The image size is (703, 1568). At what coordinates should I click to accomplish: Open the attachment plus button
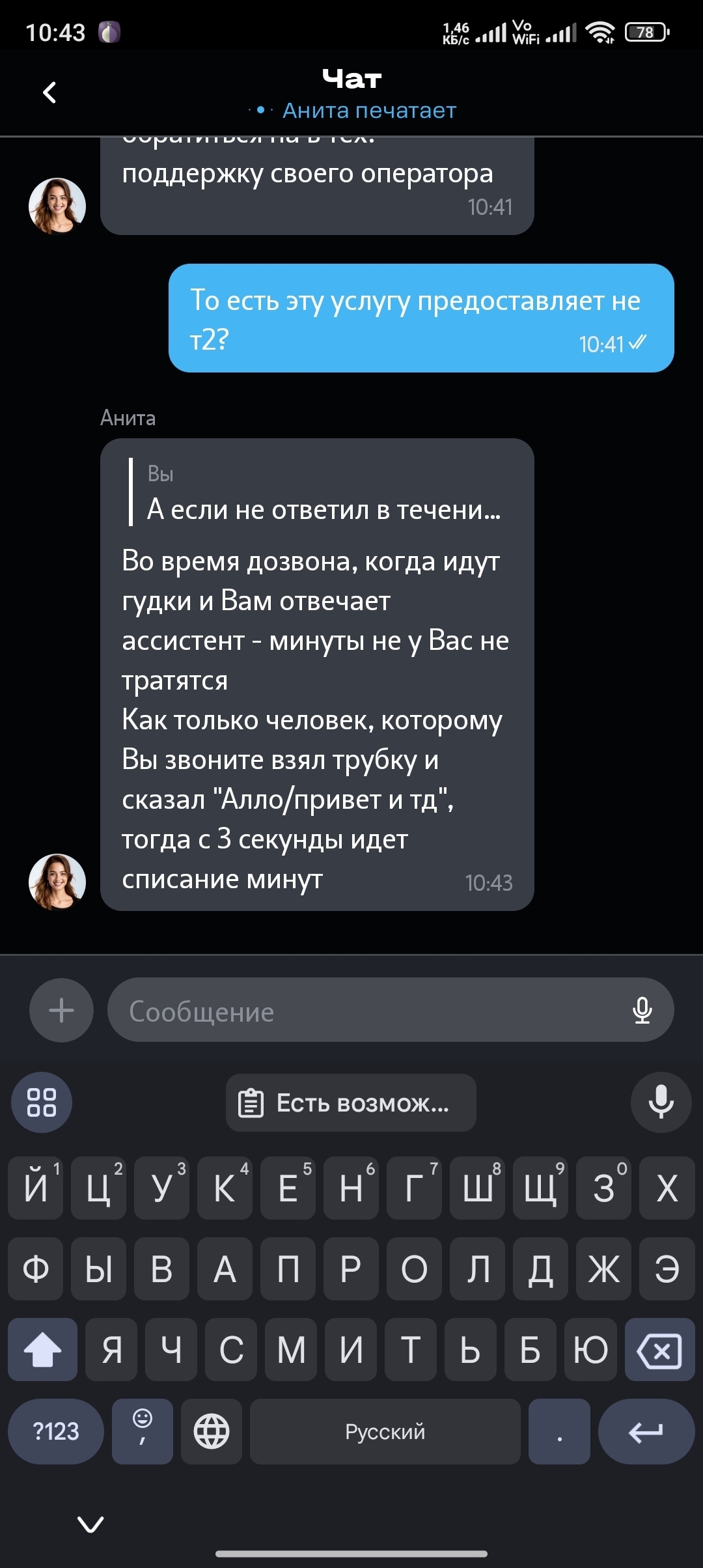pos(61,1010)
